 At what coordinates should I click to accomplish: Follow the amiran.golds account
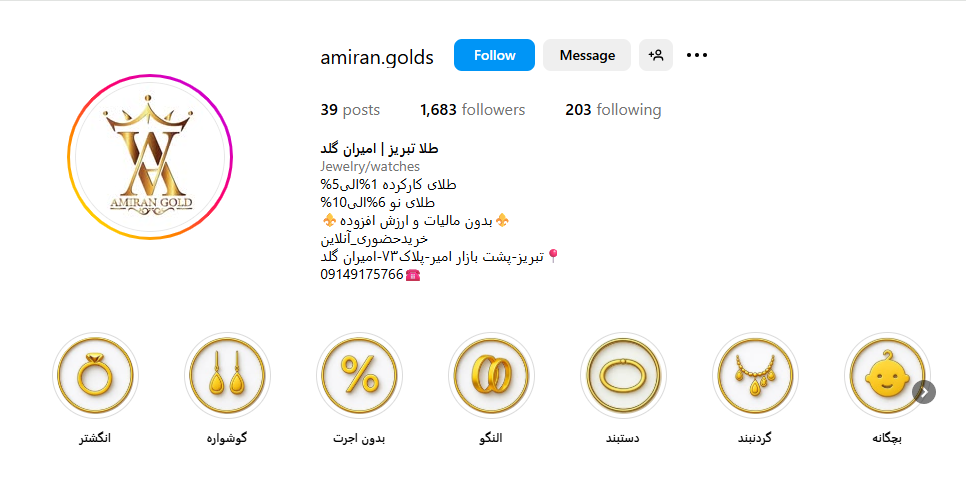[494, 55]
